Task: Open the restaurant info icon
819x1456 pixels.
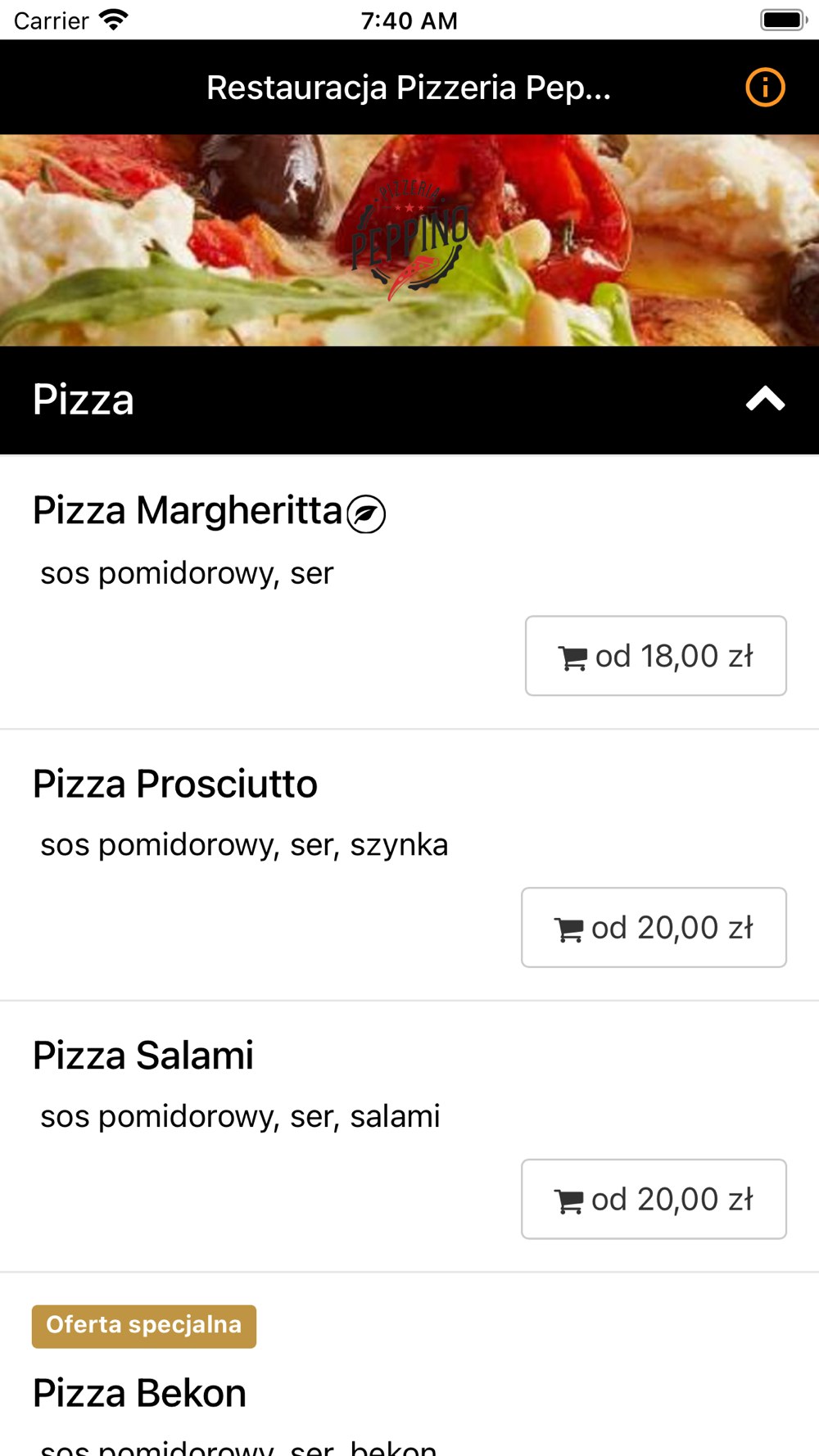Action: tap(765, 88)
